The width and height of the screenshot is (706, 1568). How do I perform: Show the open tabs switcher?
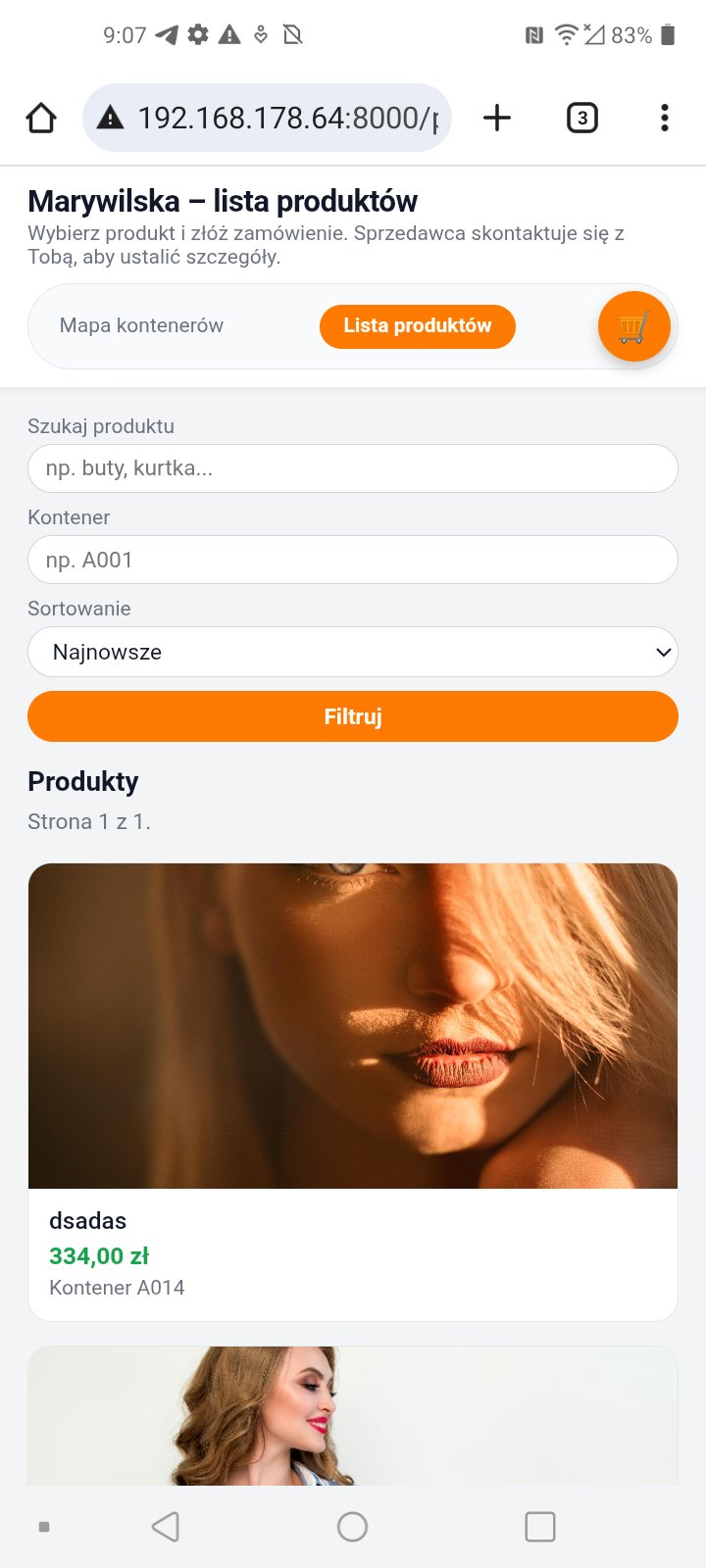pos(581,118)
